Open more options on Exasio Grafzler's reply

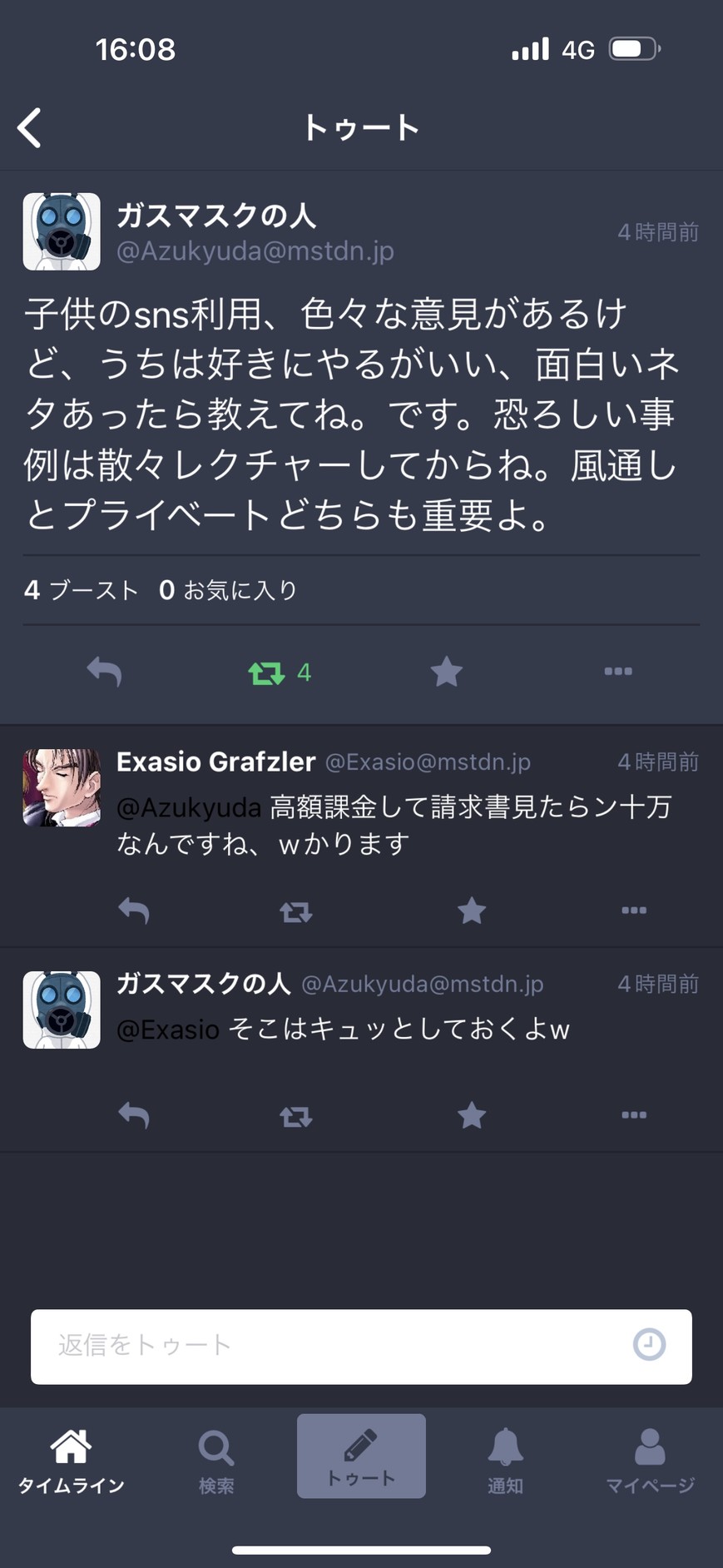click(634, 911)
